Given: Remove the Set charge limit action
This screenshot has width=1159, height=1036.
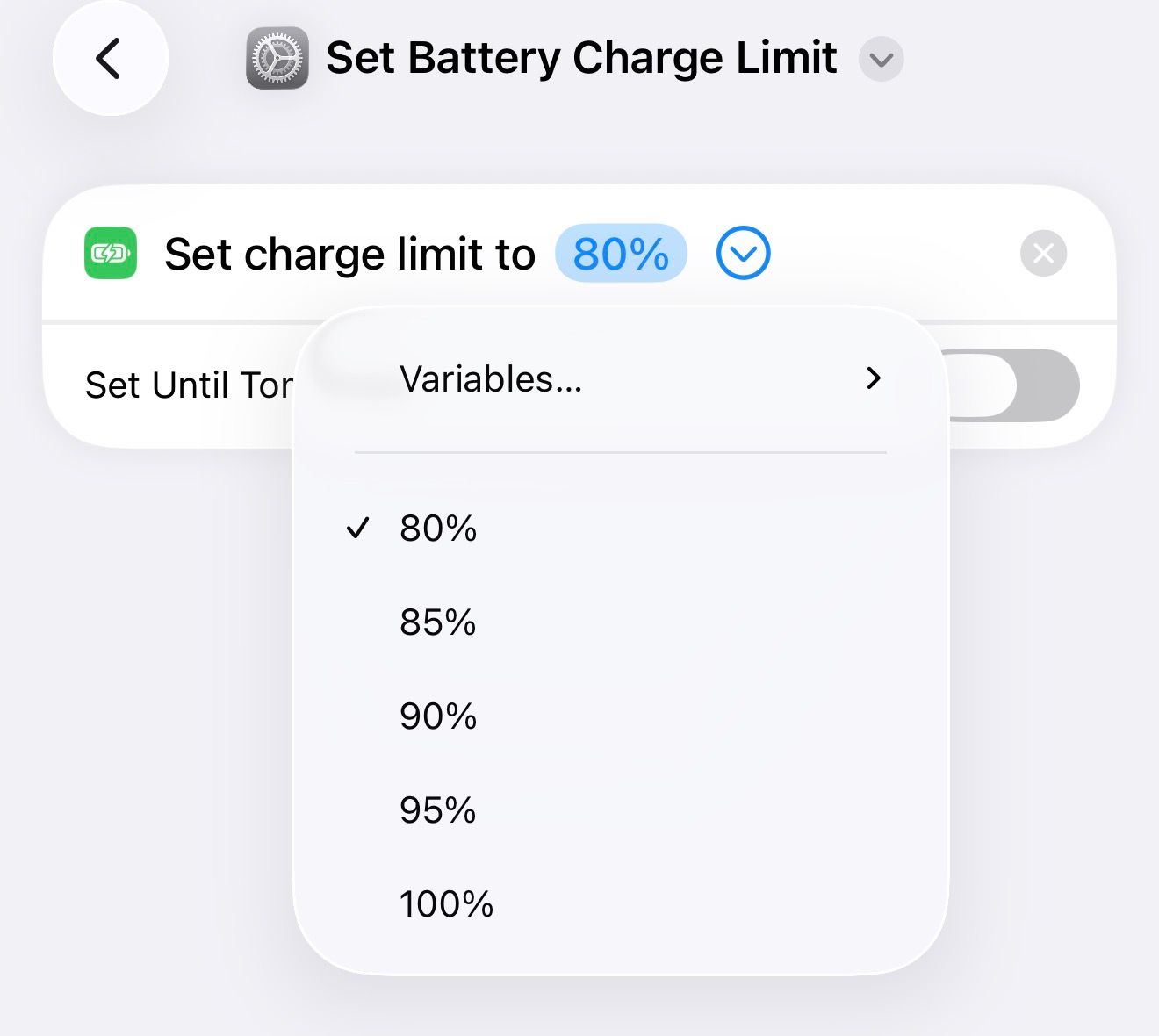Looking at the screenshot, I should 1043,254.
